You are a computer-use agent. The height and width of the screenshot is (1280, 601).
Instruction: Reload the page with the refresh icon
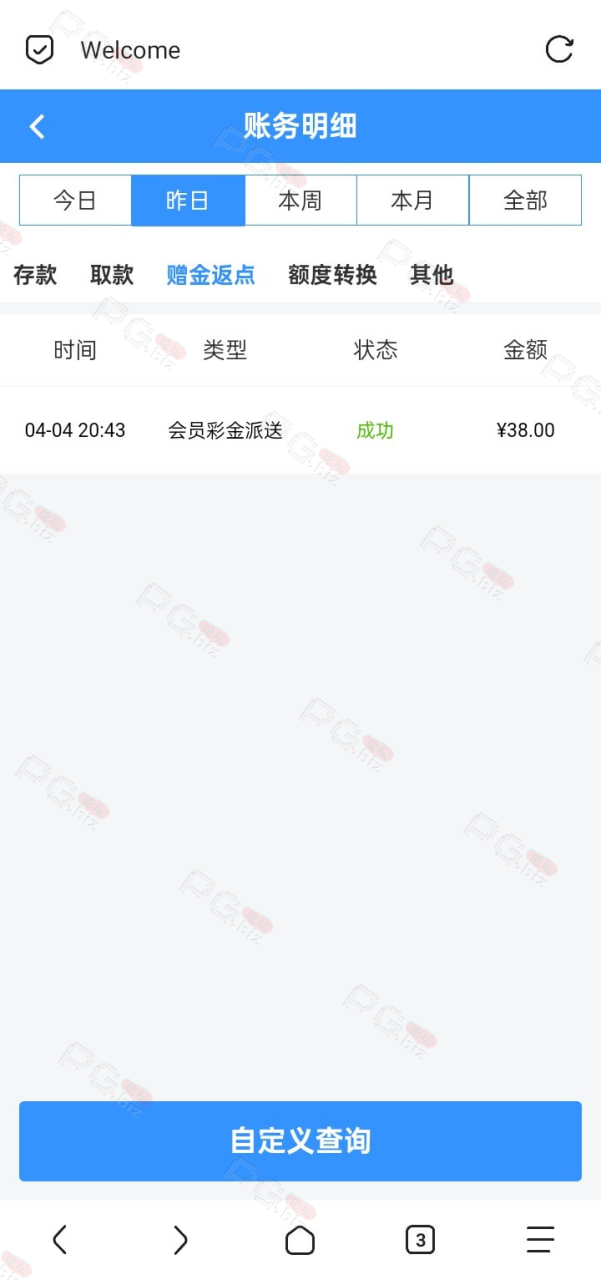(559, 49)
